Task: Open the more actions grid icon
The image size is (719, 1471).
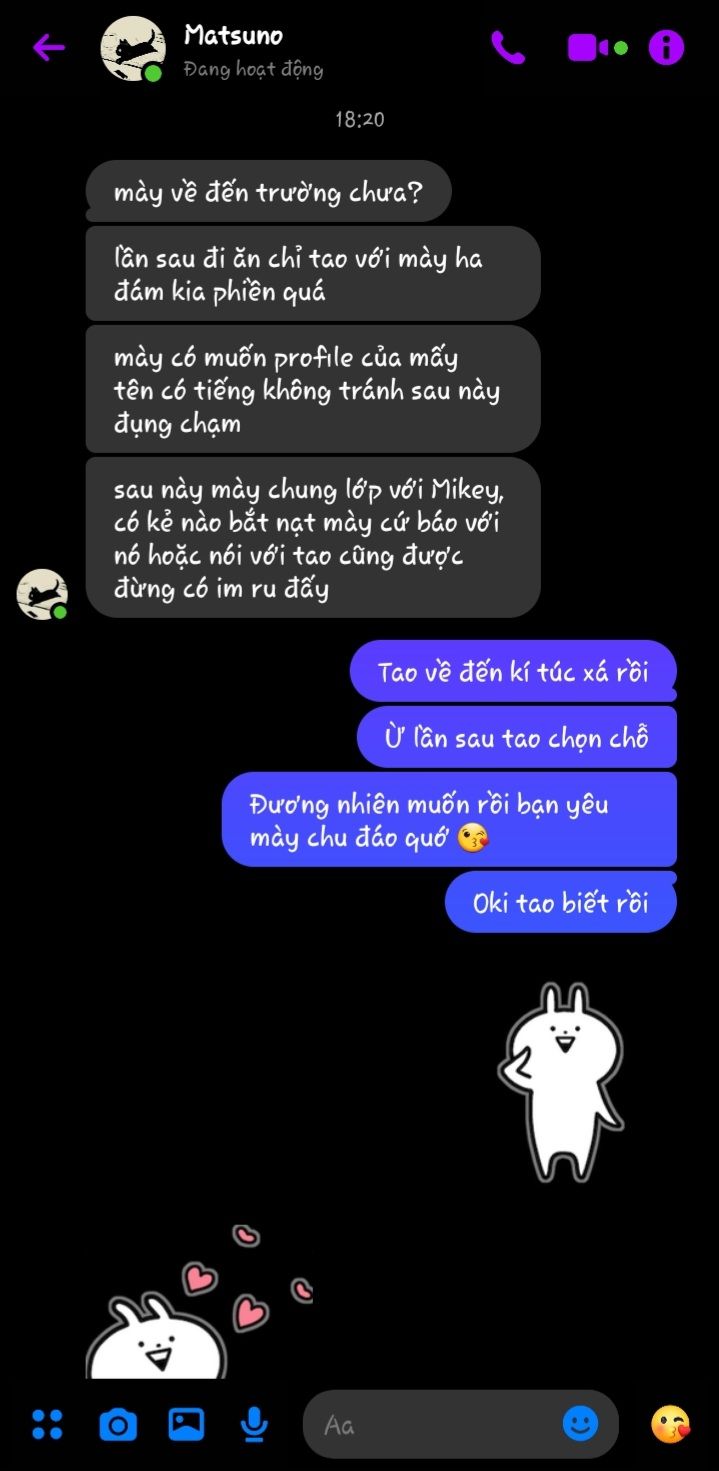Action: click(47, 1424)
